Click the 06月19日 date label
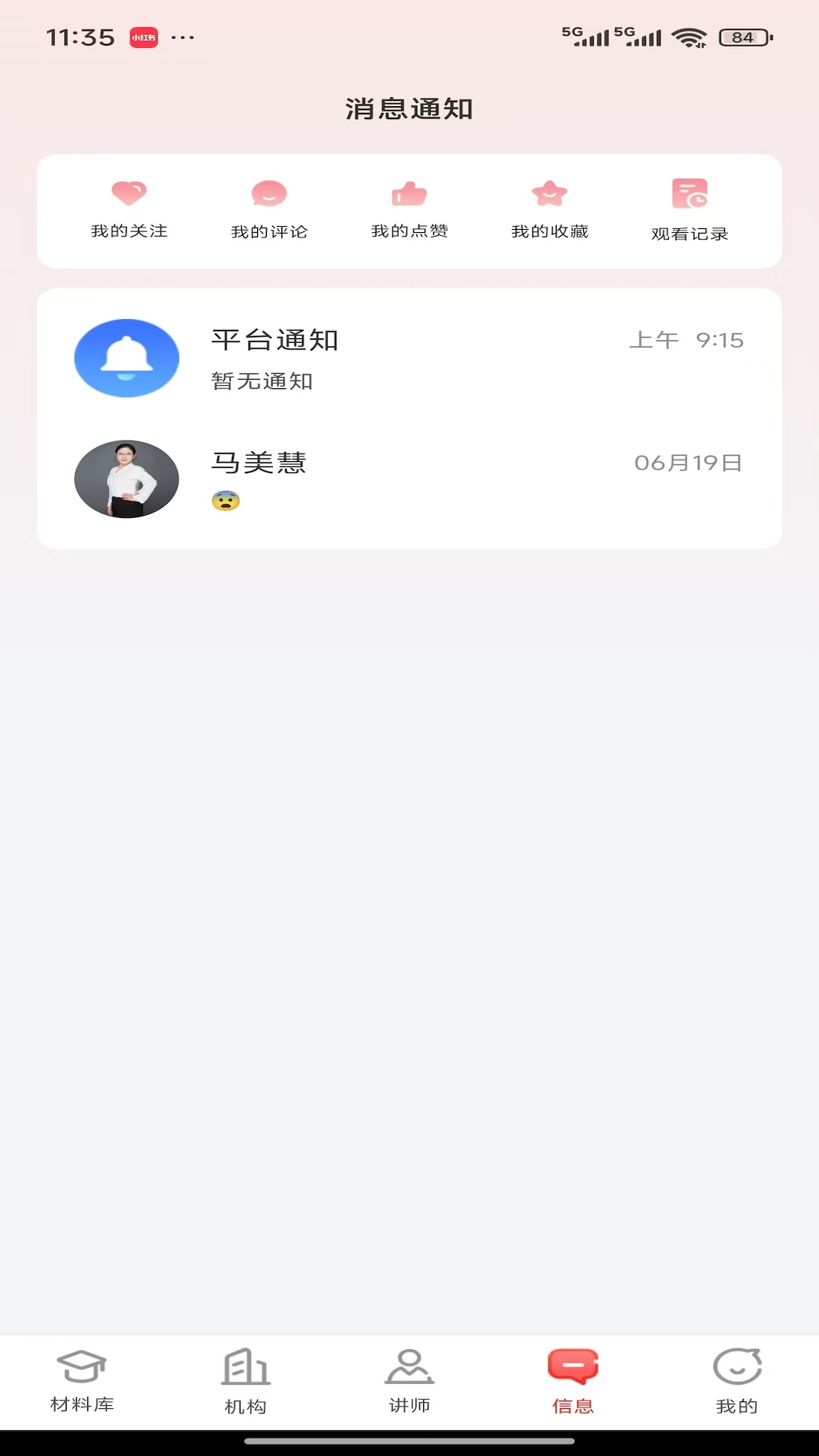The width and height of the screenshot is (819, 1456). pyautogui.click(x=689, y=463)
